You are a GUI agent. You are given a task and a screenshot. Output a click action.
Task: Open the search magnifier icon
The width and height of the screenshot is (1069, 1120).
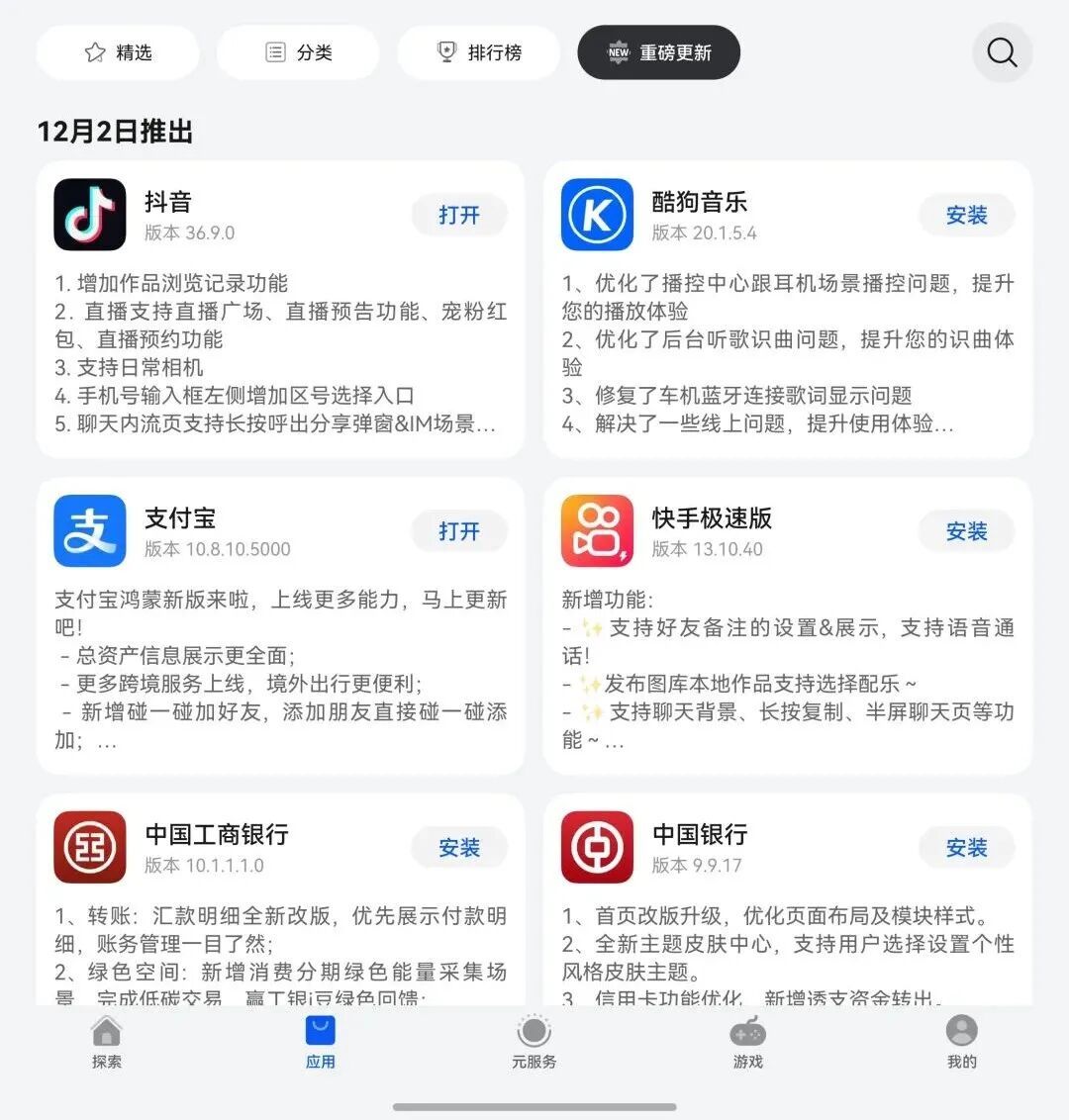(x=1002, y=52)
